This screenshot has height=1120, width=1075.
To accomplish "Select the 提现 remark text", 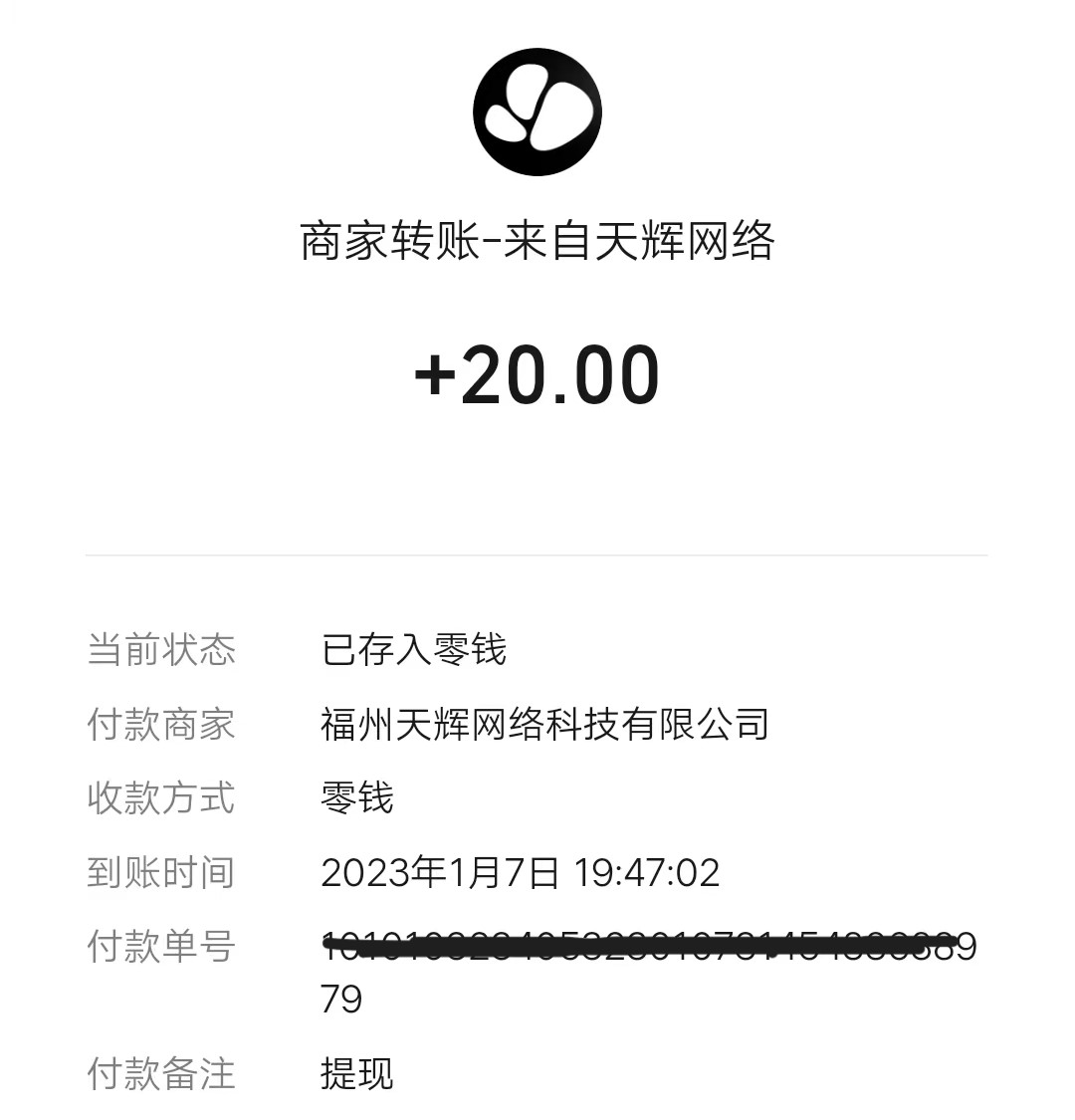I will (356, 1073).
